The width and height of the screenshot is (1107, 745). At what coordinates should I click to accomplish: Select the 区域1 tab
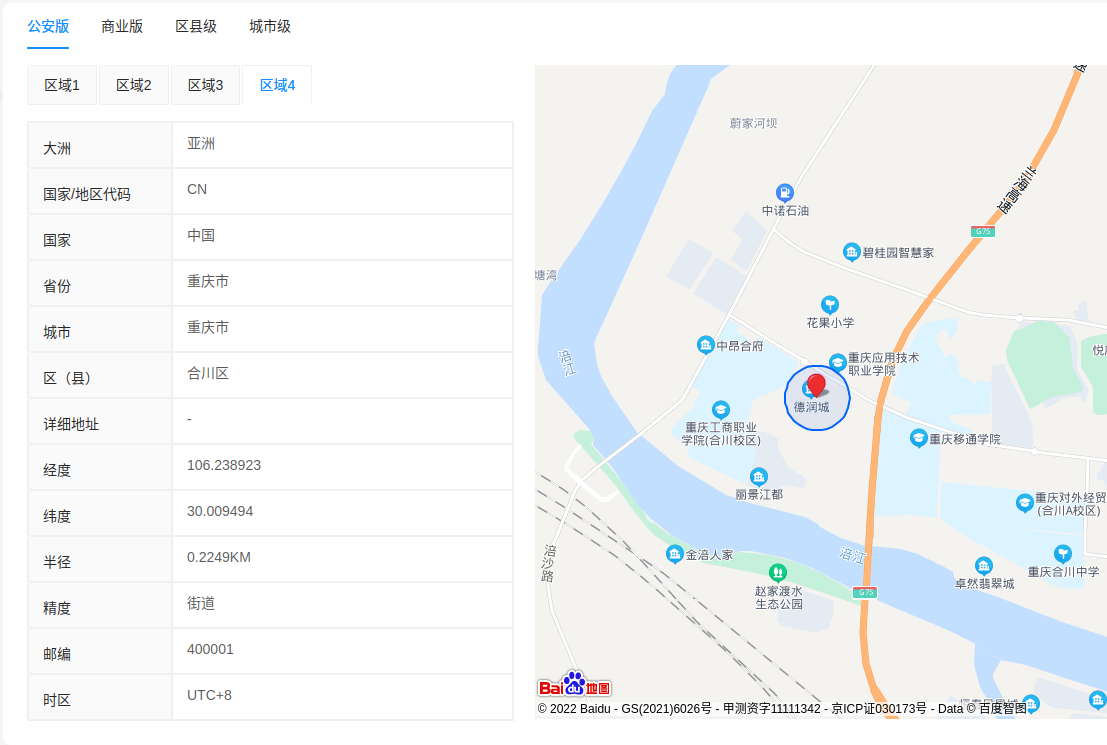pos(62,86)
